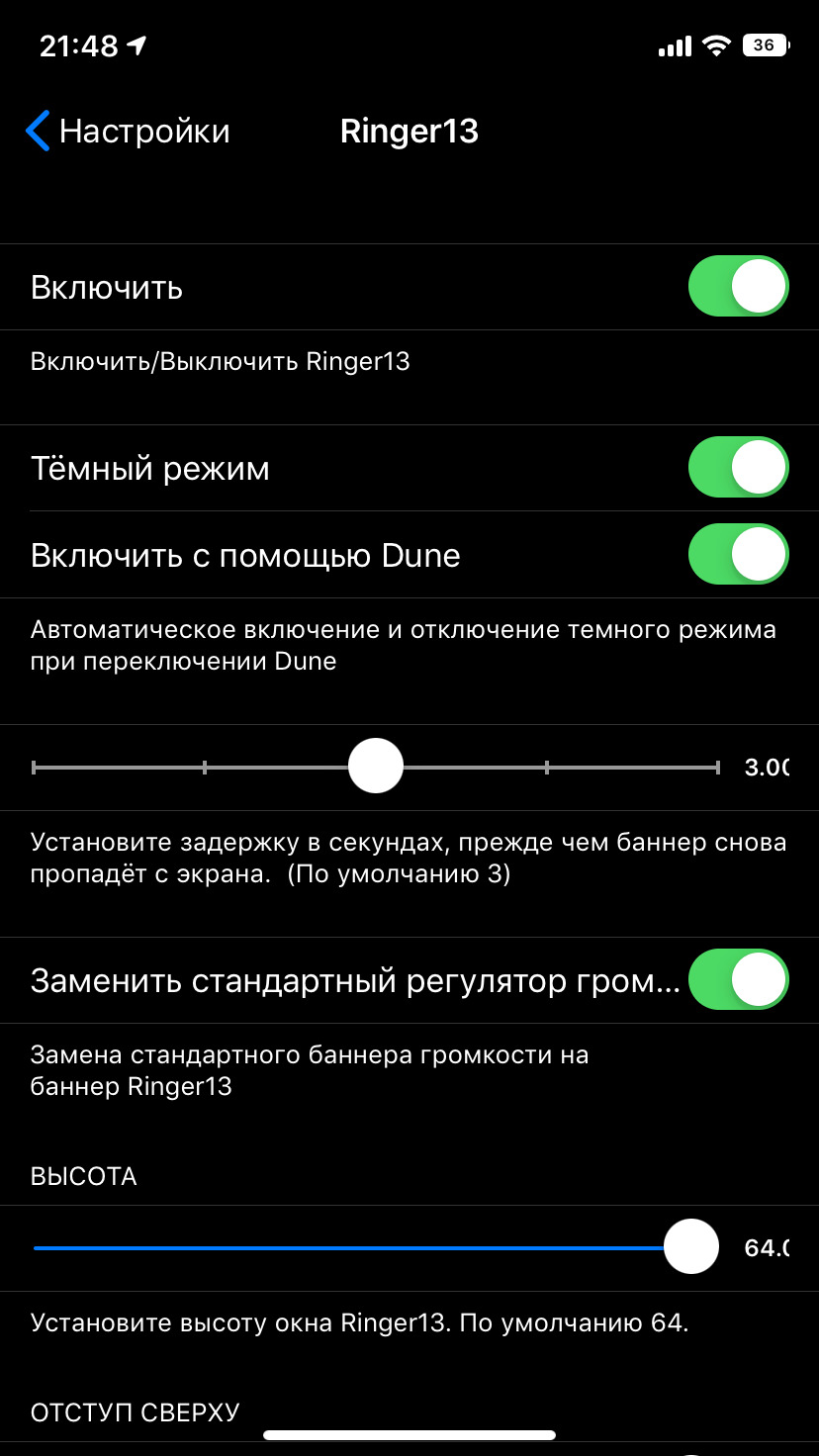
Task: Disable the Тёмный режим switch
Action: pos(739,467)
